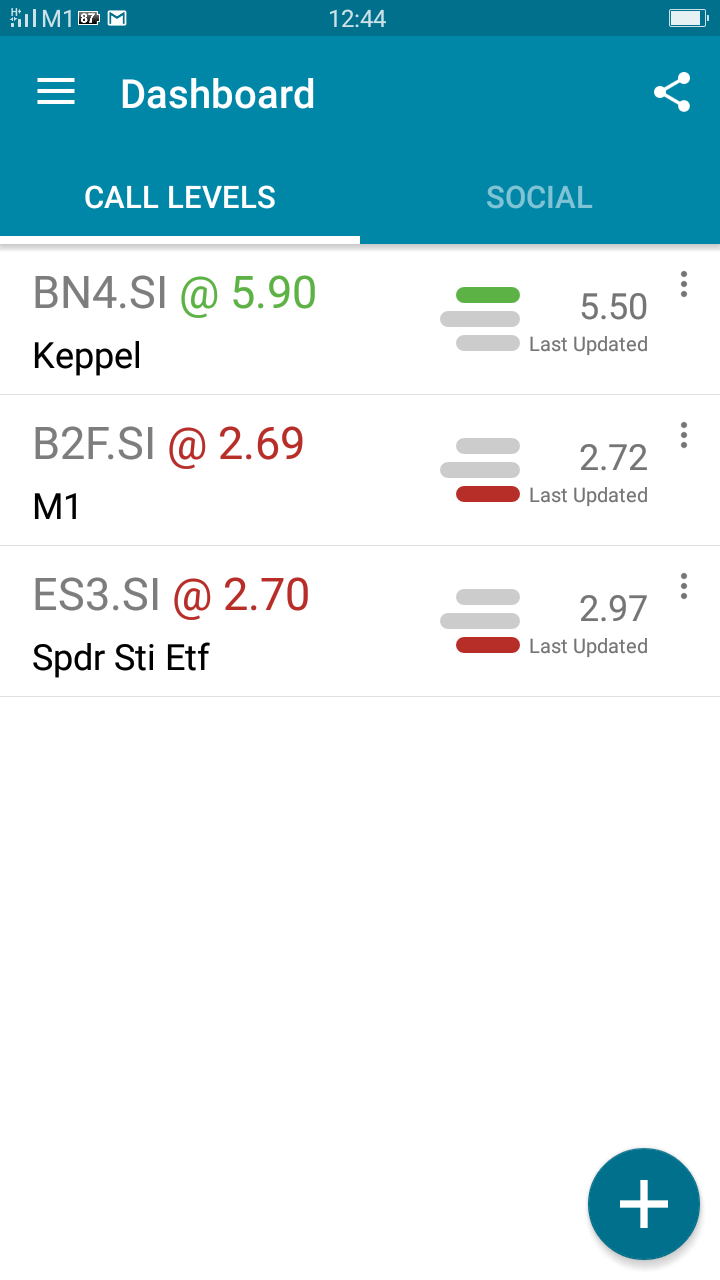Open the overflow menu for BN4.SI Keppel
Image resolution: width=720 pixels, height=1280 pixels.
(684, 285)
